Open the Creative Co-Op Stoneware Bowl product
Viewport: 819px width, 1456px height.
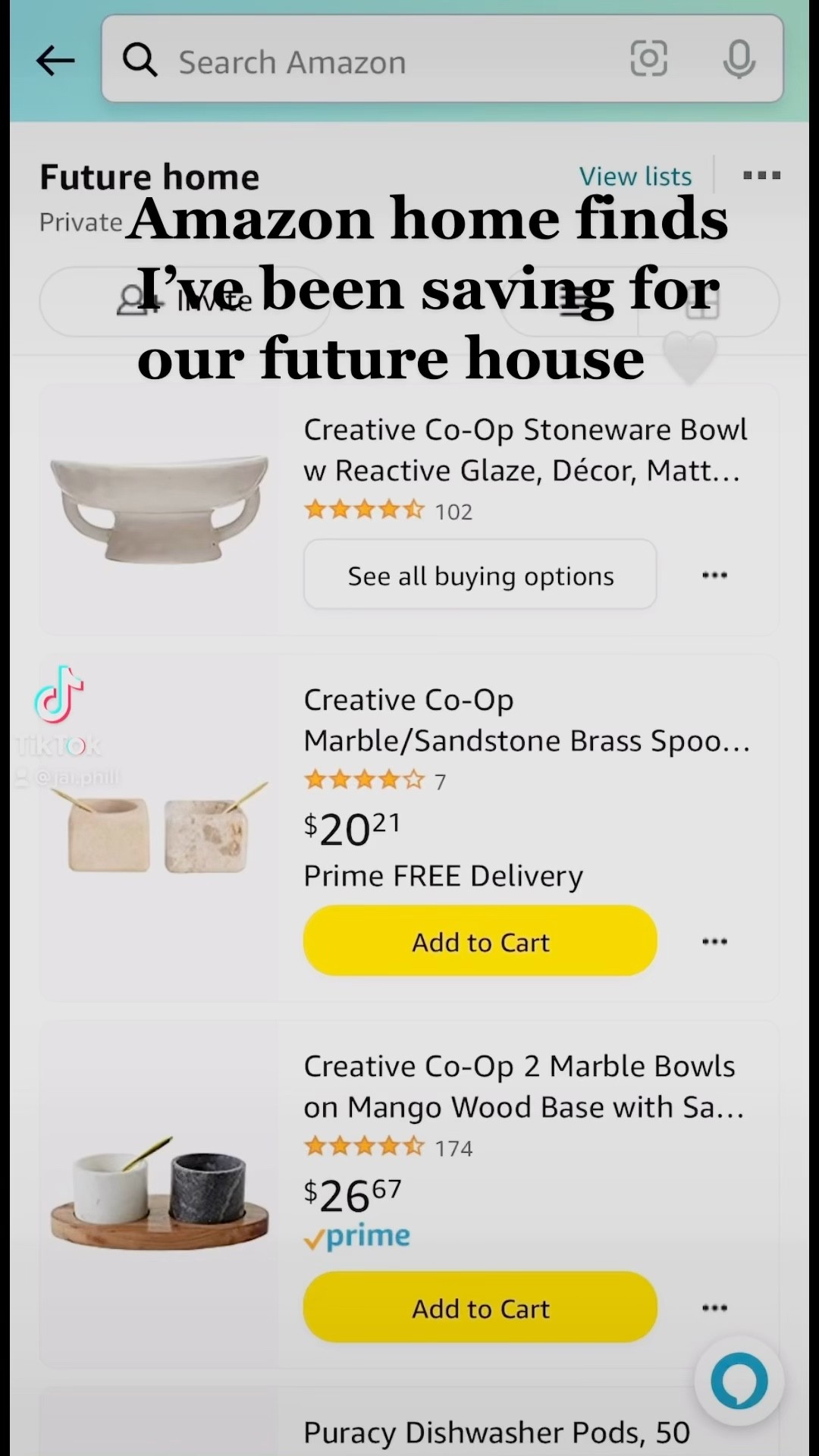pos(523,450)
